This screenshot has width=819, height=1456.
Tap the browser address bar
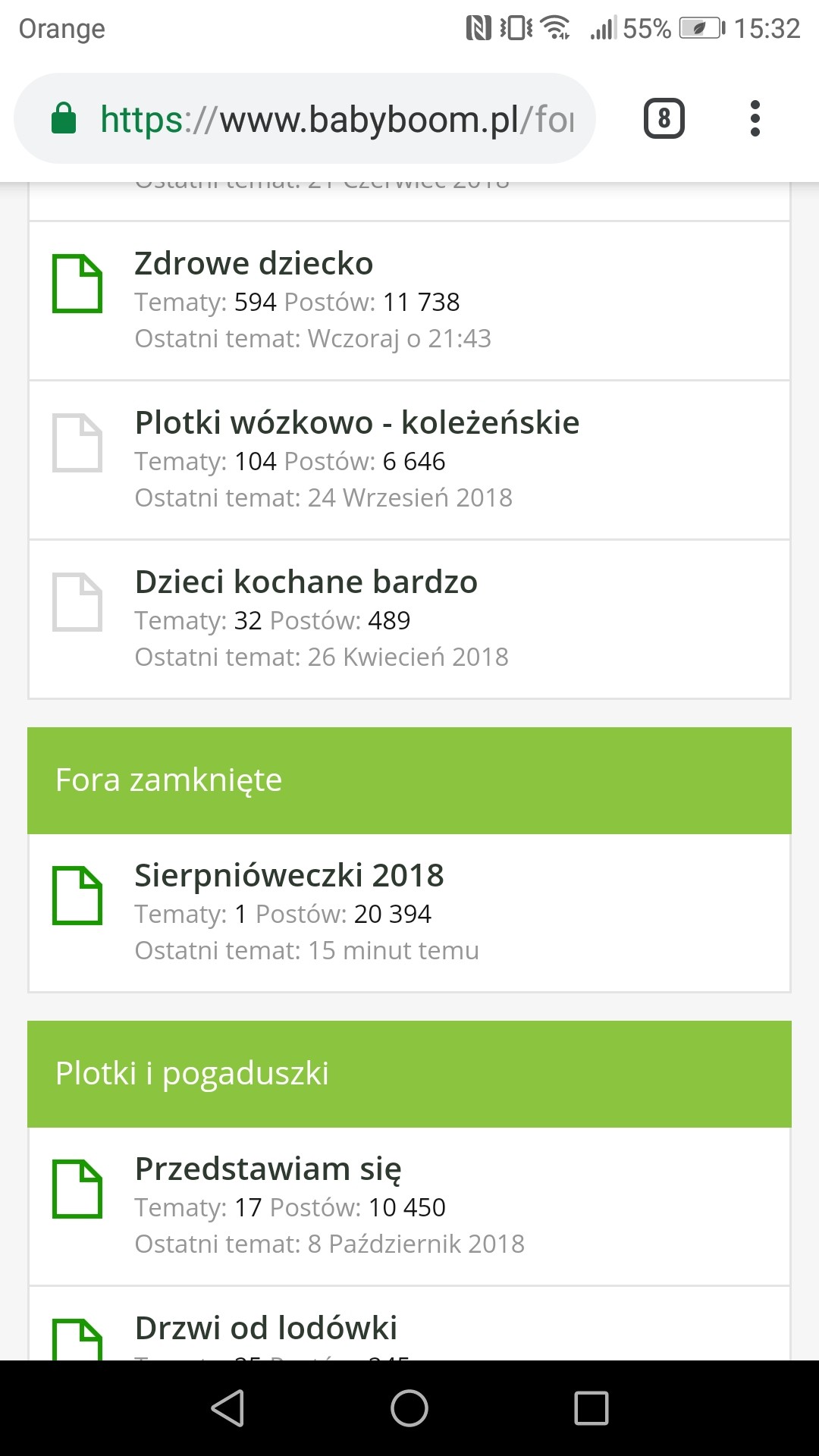[x=318, y=119]
